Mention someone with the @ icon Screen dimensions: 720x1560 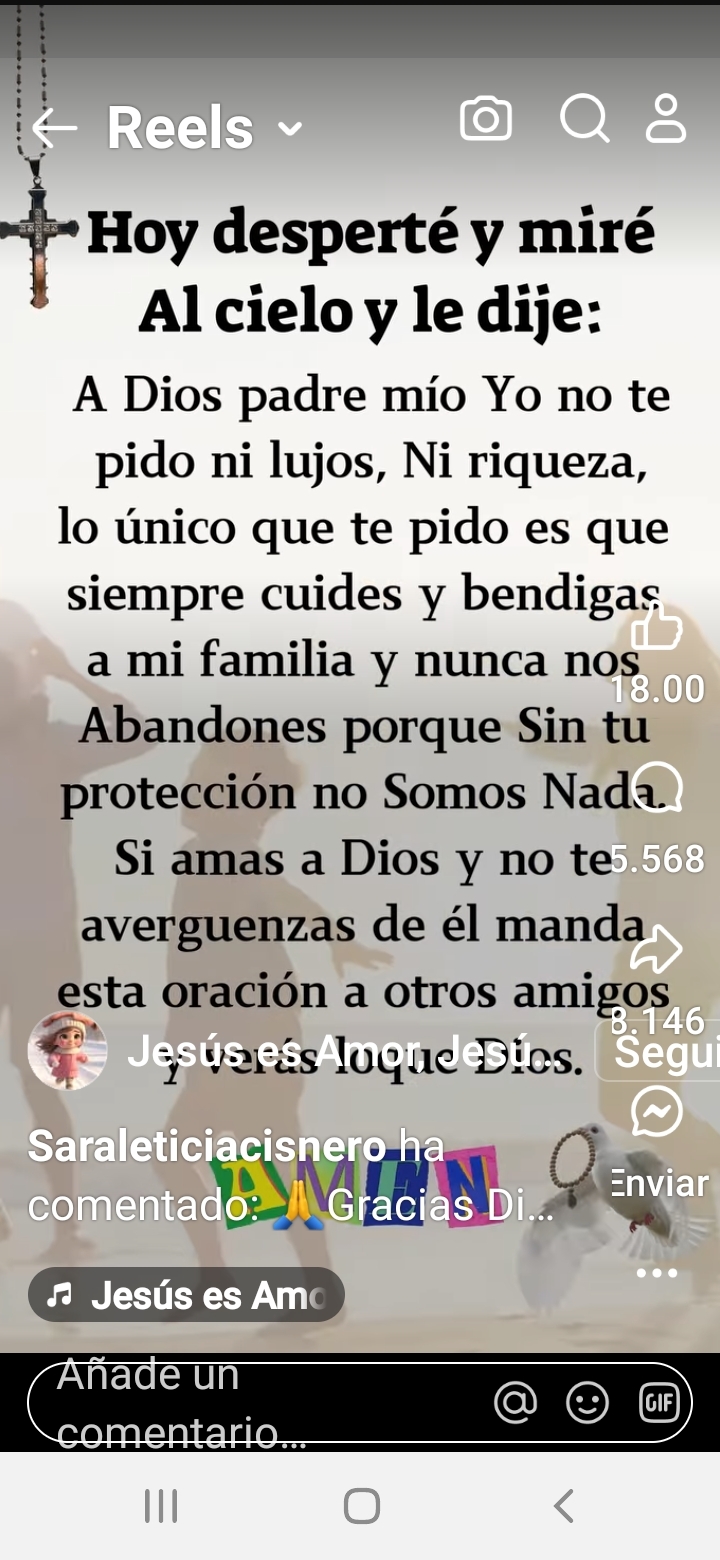click(516, 1402)
